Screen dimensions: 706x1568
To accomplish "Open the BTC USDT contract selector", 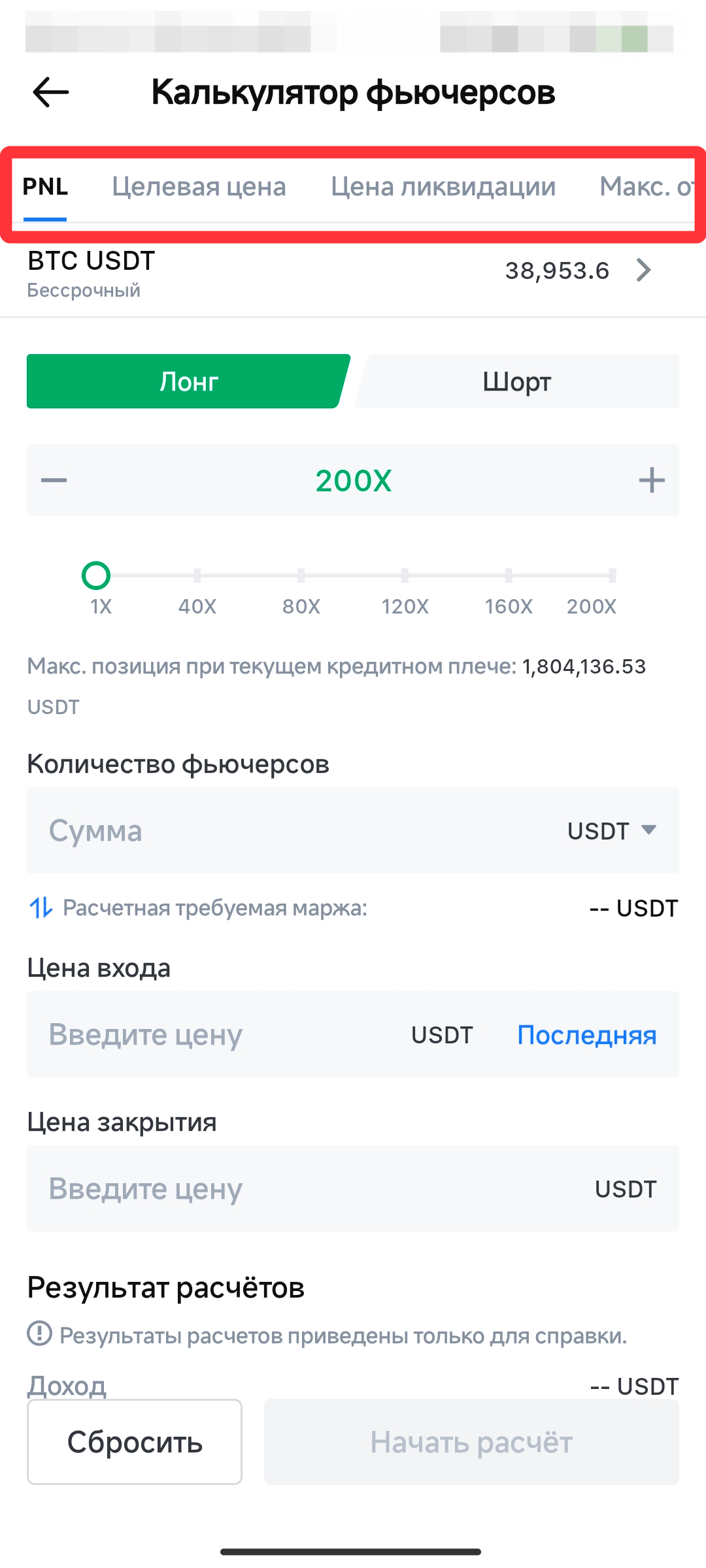I will pyautogui.click(x=353, y=272).
